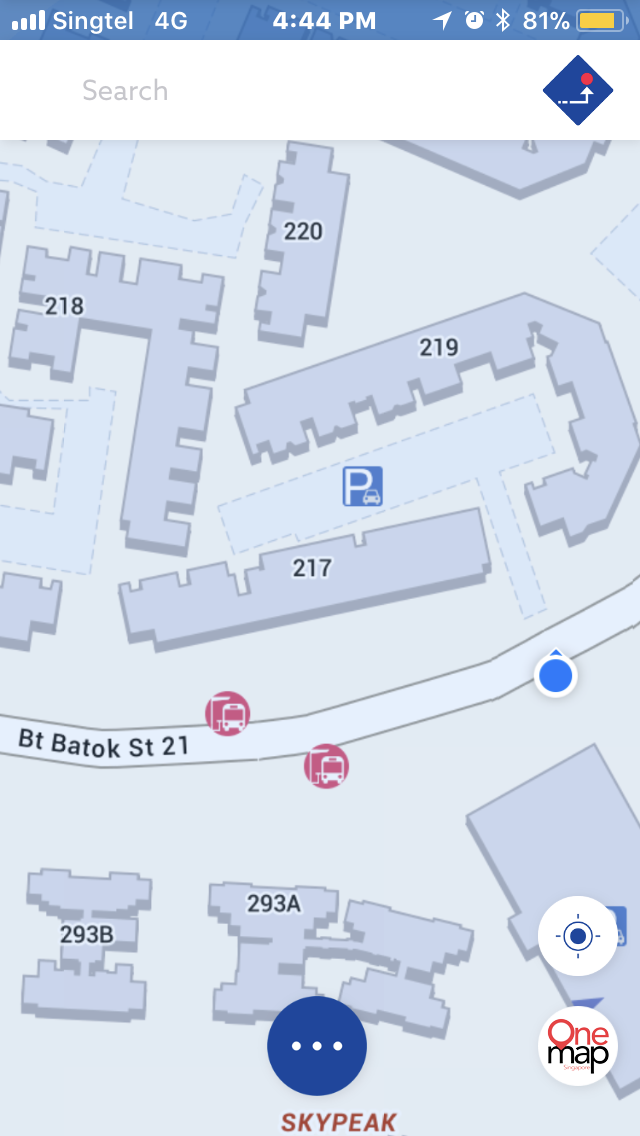Tap the OneMap logo button

577,1046
